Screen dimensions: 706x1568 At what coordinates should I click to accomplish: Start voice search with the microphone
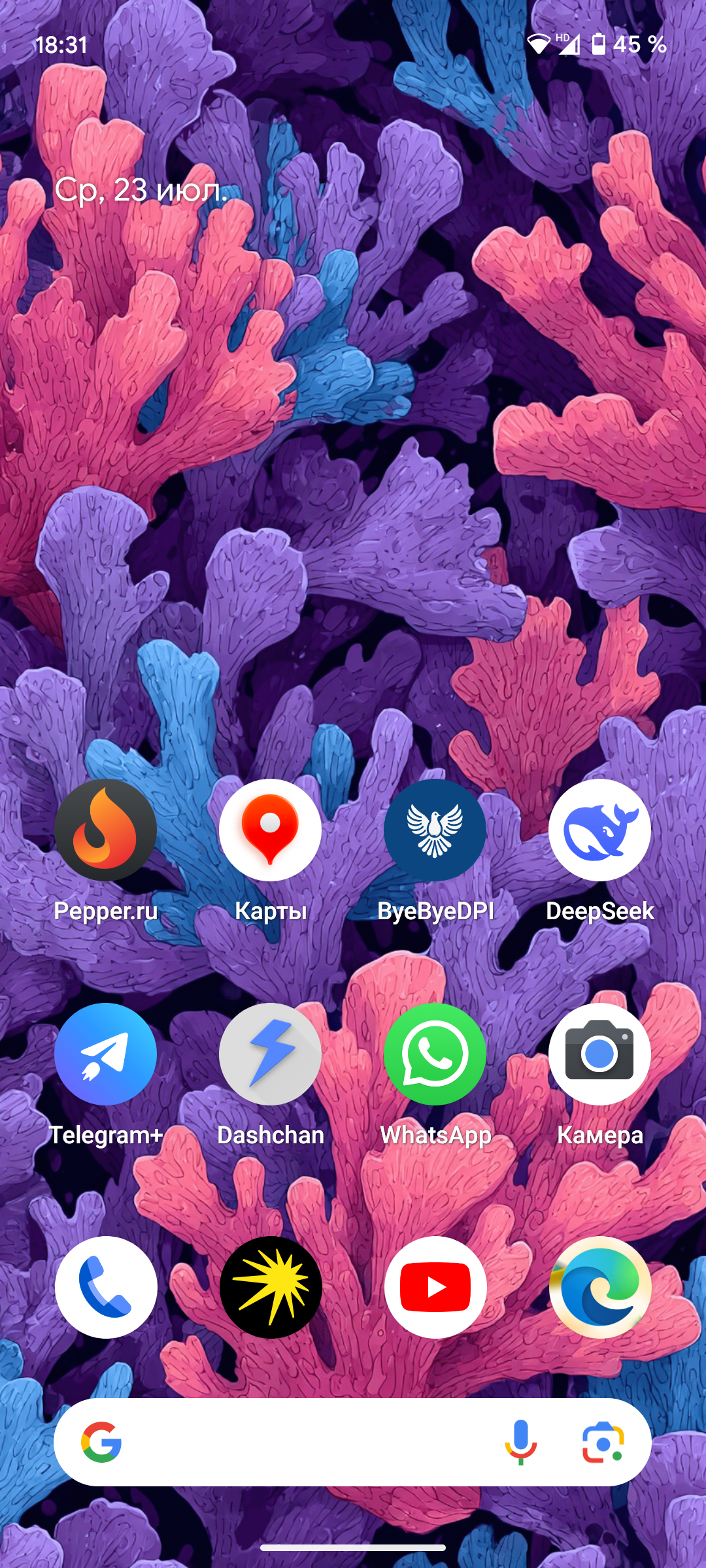521,1443
